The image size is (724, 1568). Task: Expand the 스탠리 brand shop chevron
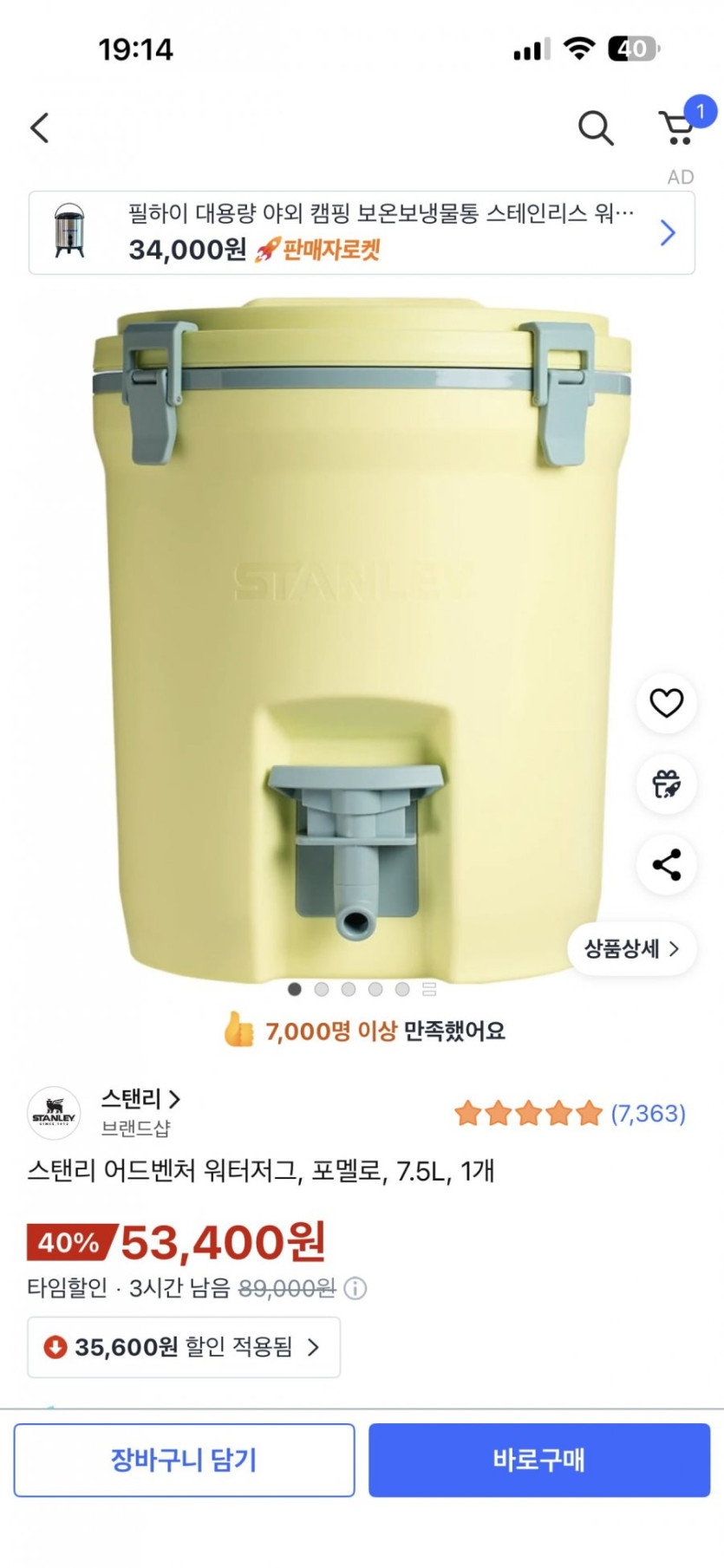[x=179, y=1099]
